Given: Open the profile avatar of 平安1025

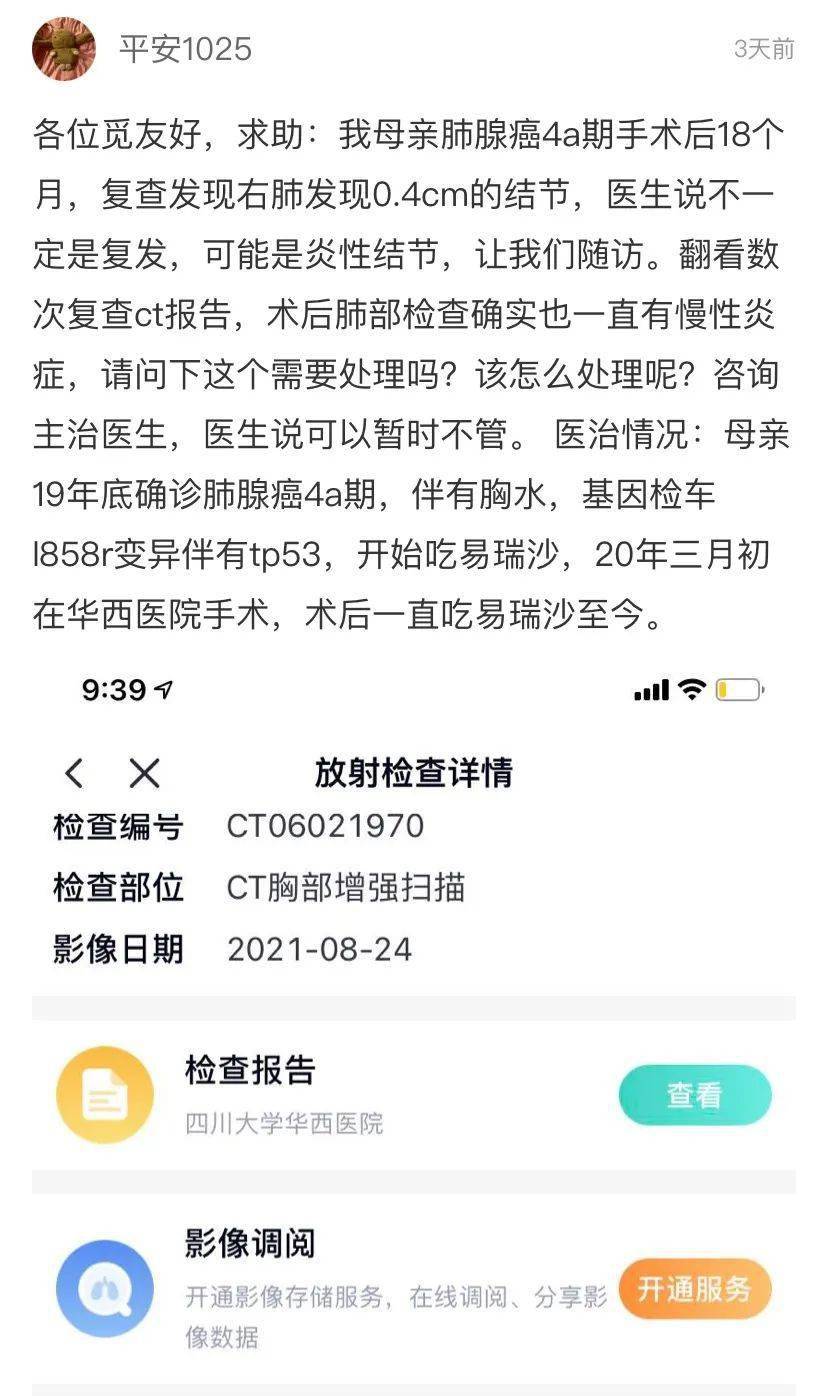Looking at the screenshot, I should 64,49.
